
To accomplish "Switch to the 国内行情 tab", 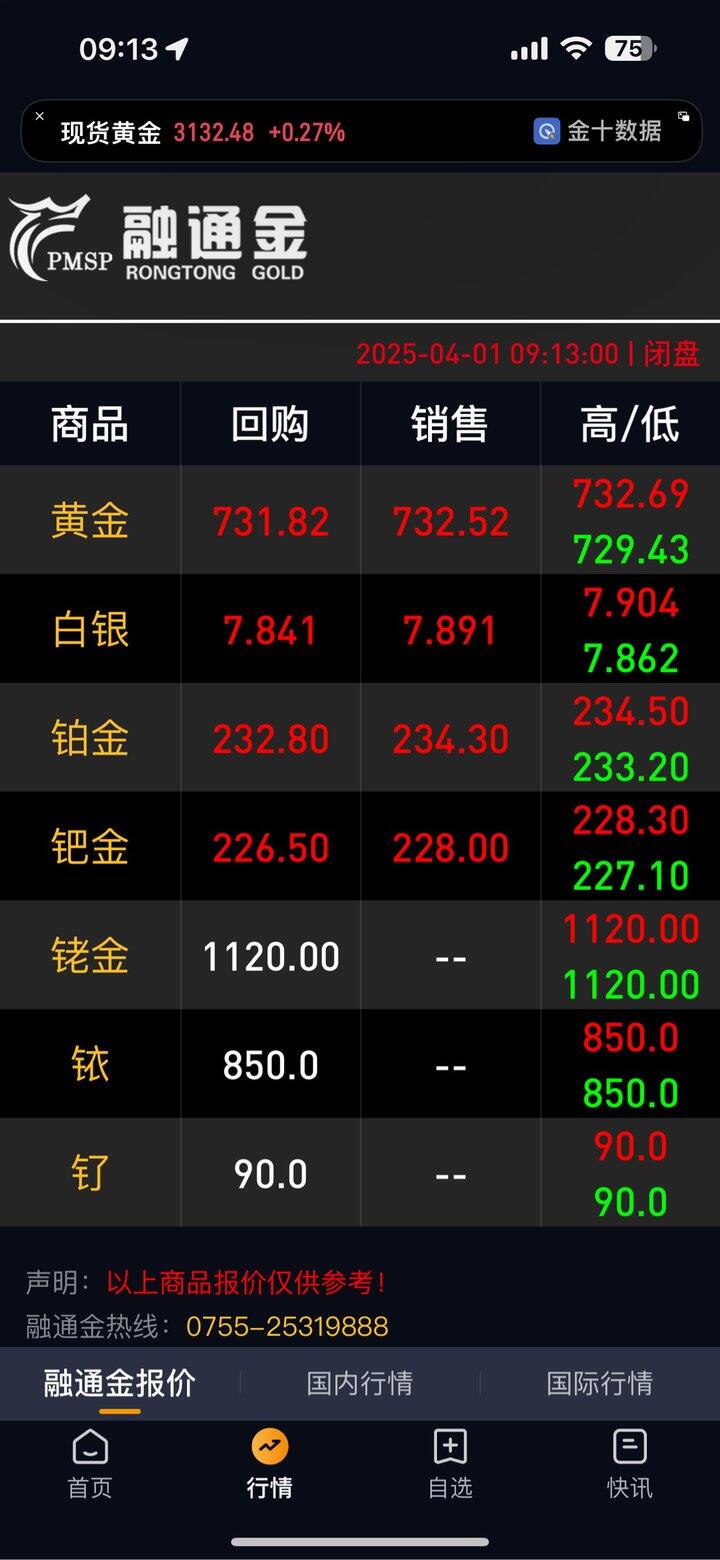I will point(360,1383).
